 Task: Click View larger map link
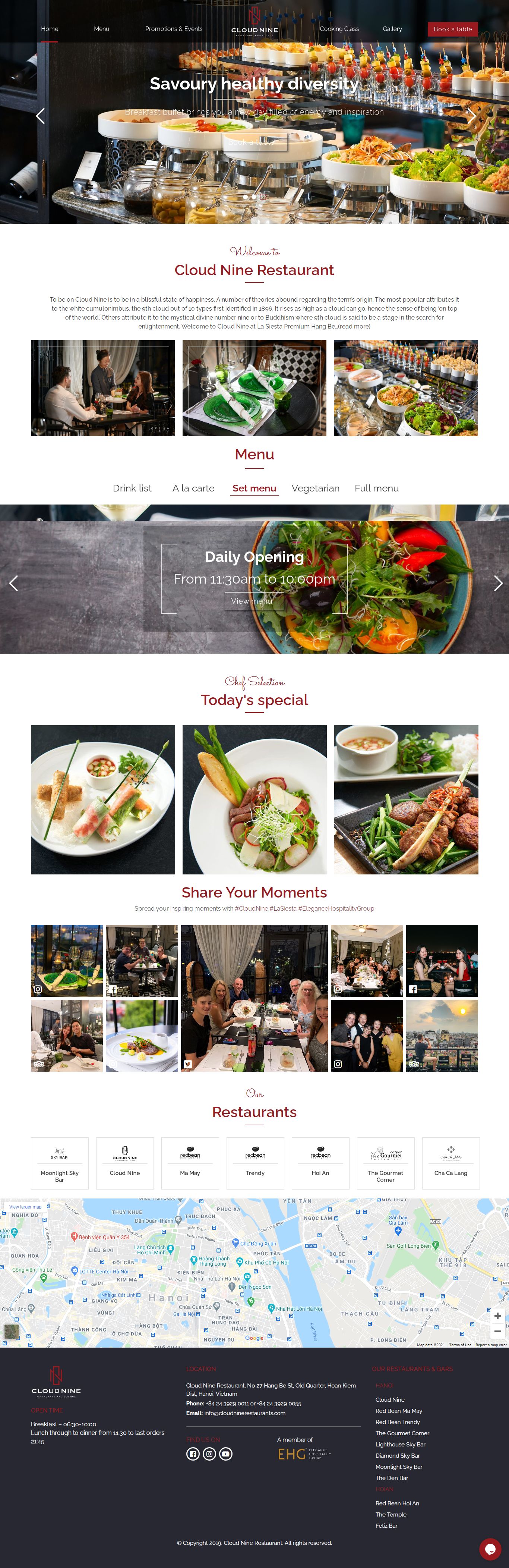[26, 1206]
